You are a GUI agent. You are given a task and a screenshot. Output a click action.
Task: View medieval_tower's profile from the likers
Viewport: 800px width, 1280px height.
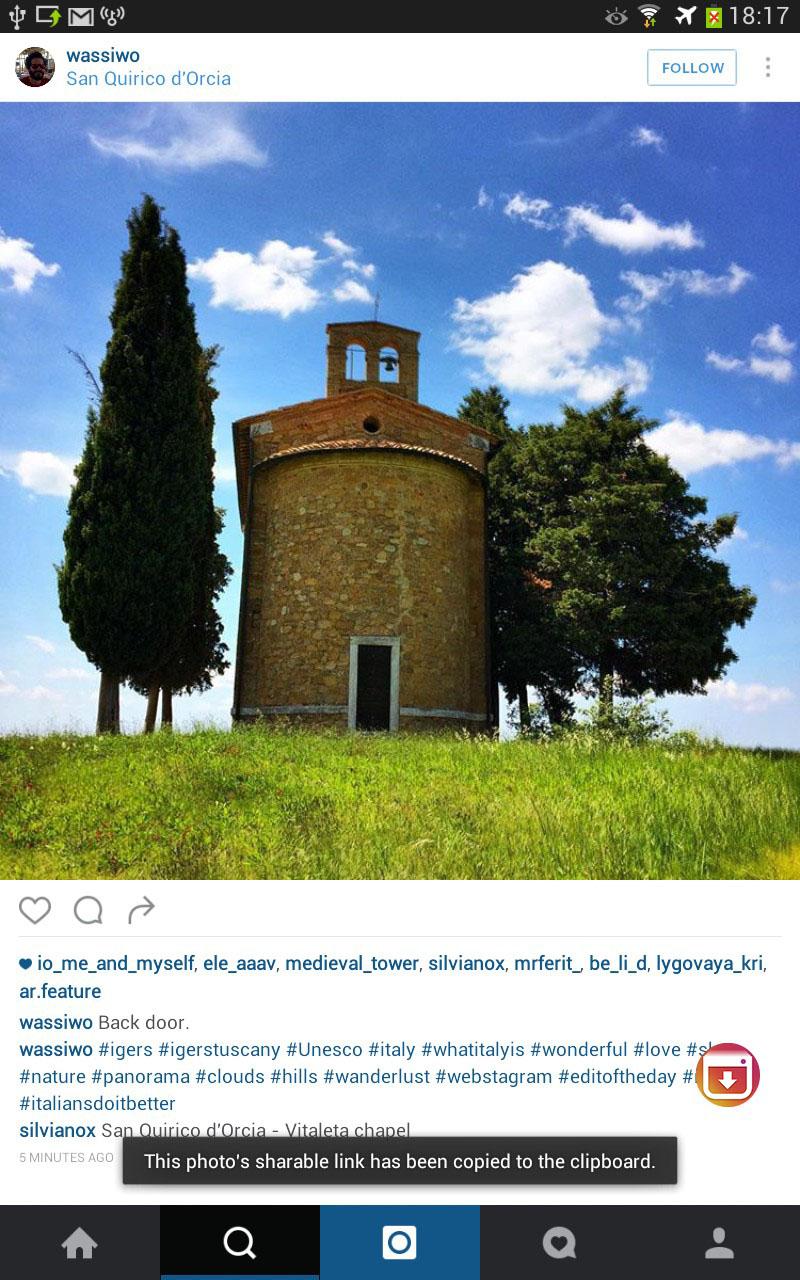pos(351,963)
